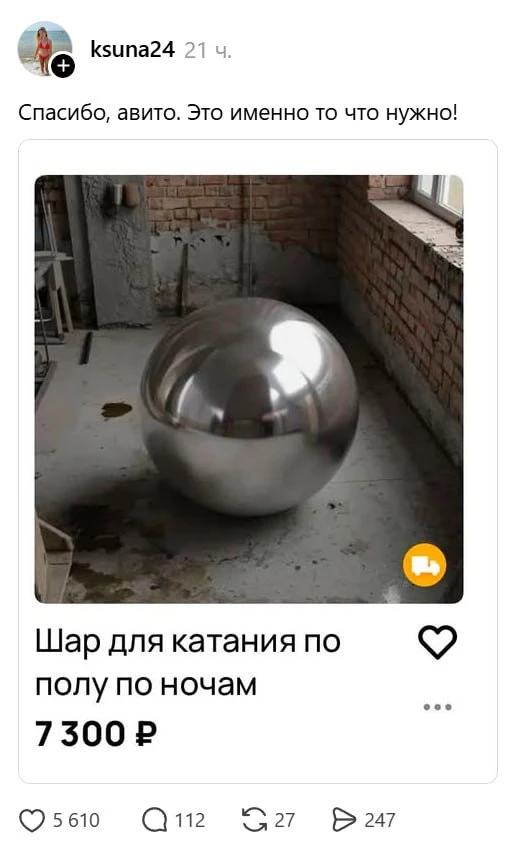Screen dimensions: 512x861
Task: Open ksuna24's profile avatar
Action: pyautogui.click(x=44, y=49)
